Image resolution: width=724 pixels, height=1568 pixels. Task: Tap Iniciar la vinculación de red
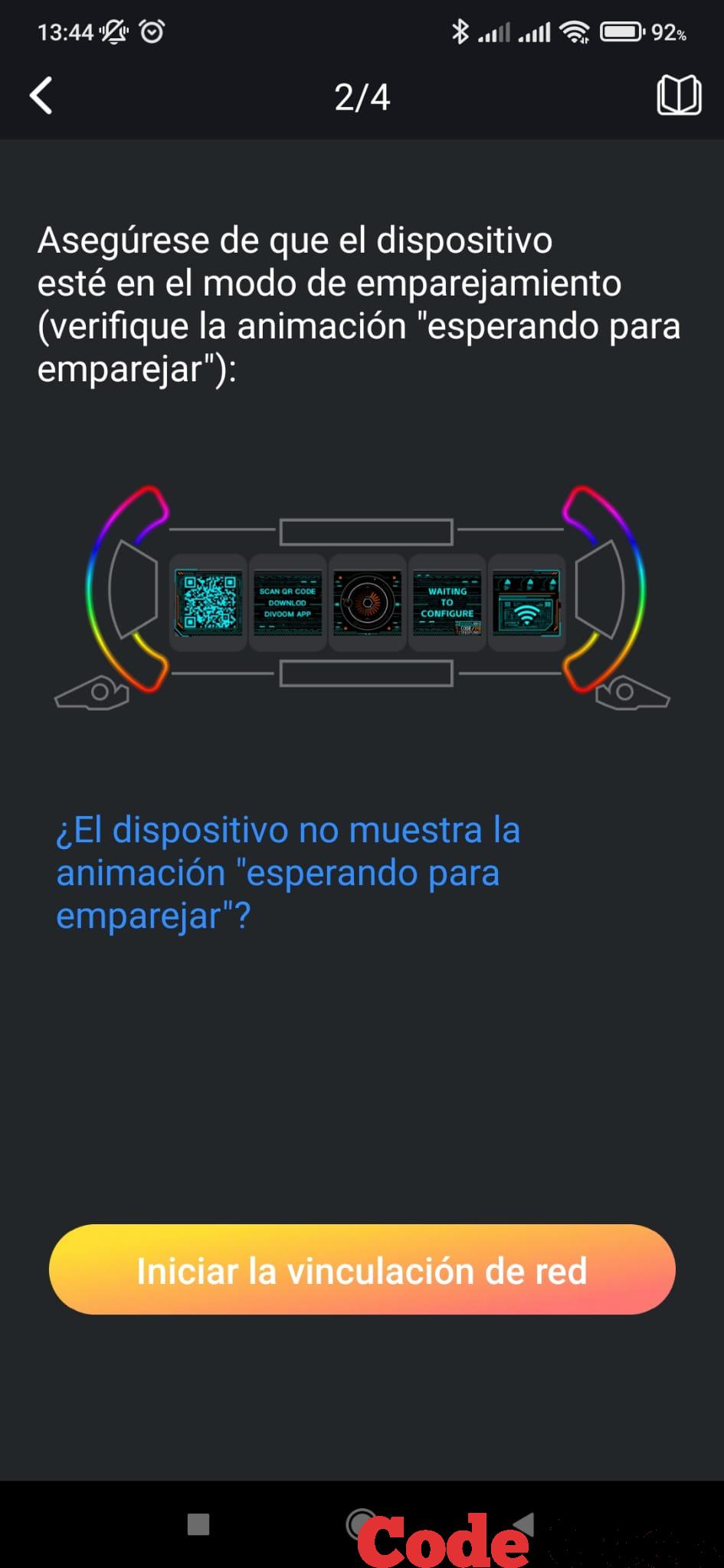[x=362, y=1270]
